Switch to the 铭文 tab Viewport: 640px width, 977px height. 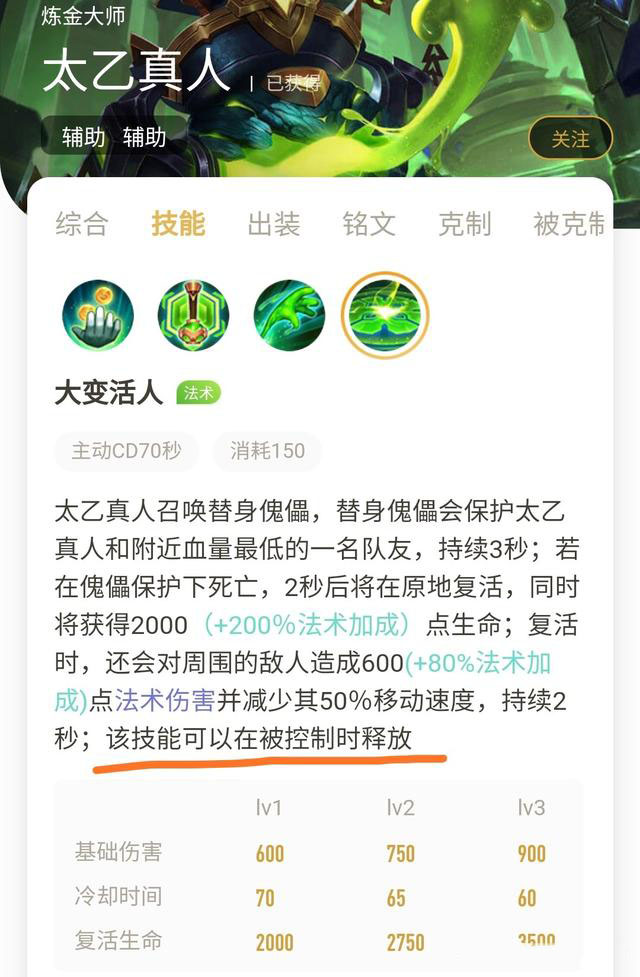click(x=369, y=225)
